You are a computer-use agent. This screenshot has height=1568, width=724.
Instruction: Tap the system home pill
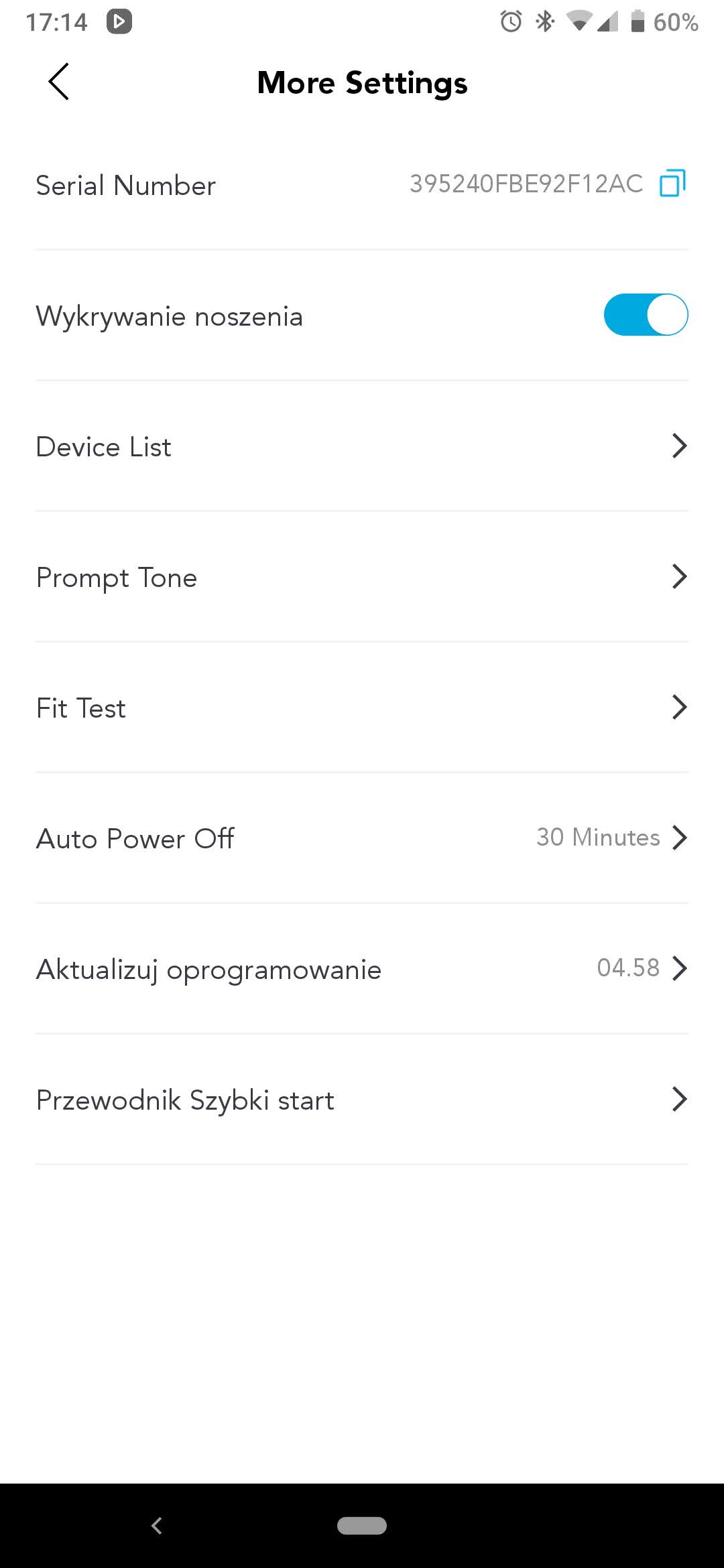tap(362, 1526)
